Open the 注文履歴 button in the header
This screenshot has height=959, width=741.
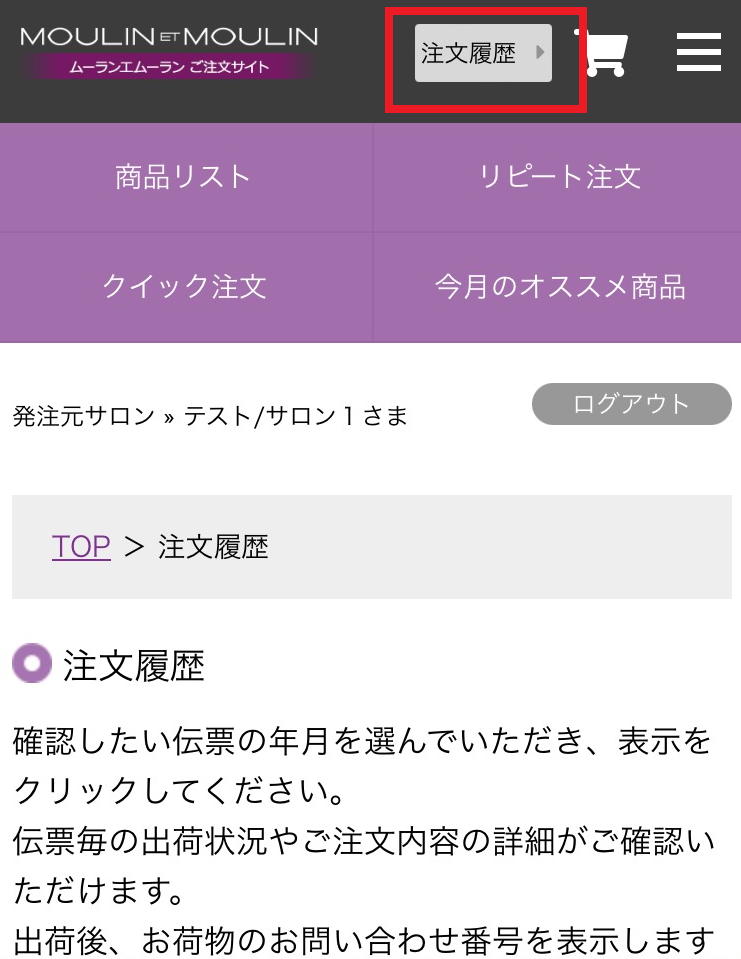[483, 53]
